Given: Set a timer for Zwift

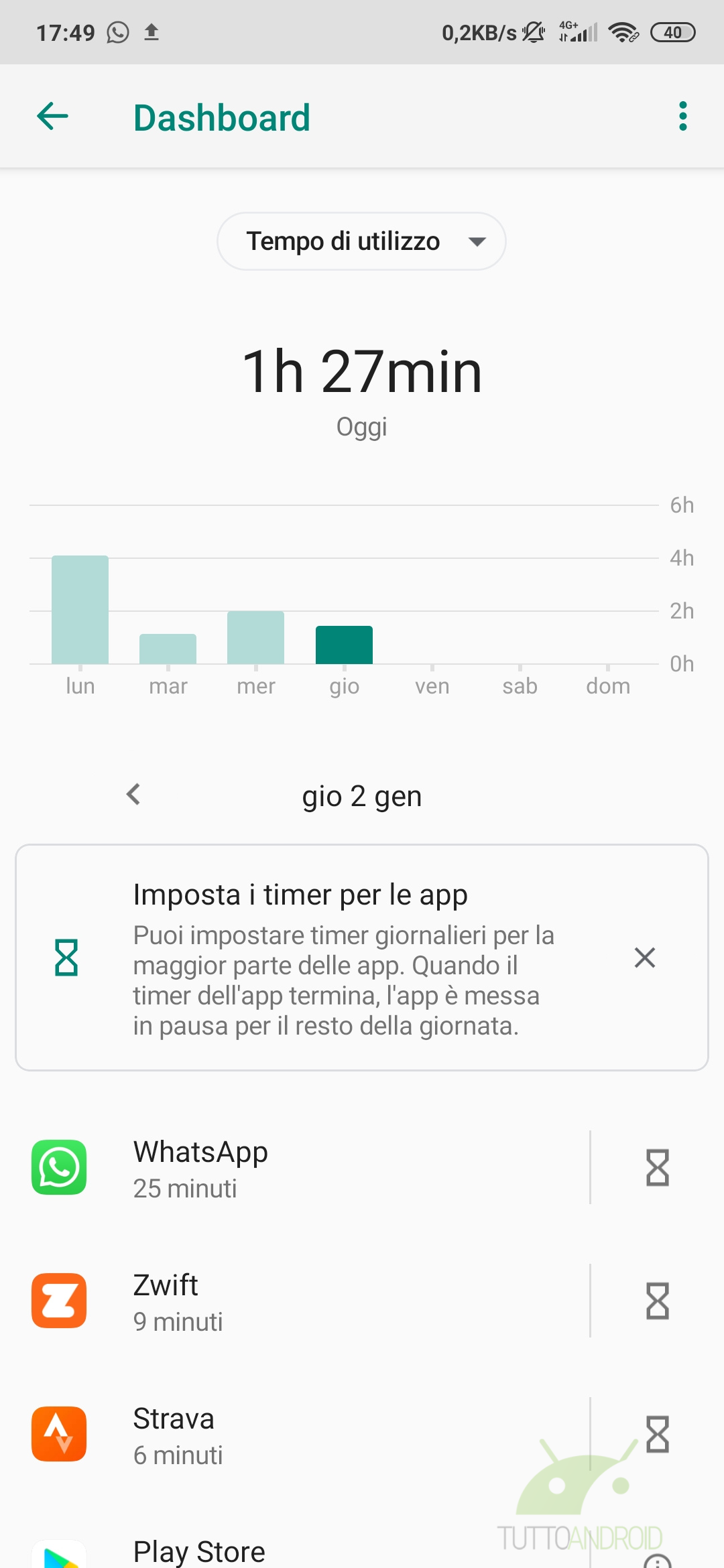Looking at the screenshot, I should [658, 1301].
